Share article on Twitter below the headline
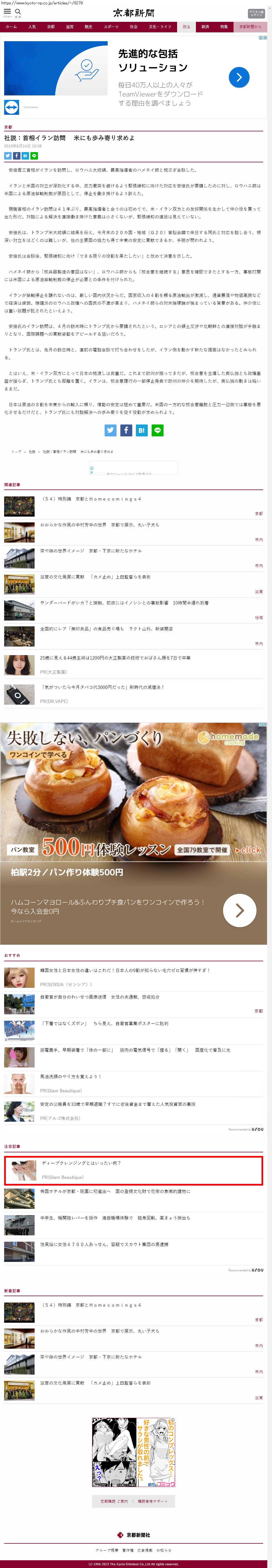The height and width of the screenshot is (1568, 272). coord(8,156)
